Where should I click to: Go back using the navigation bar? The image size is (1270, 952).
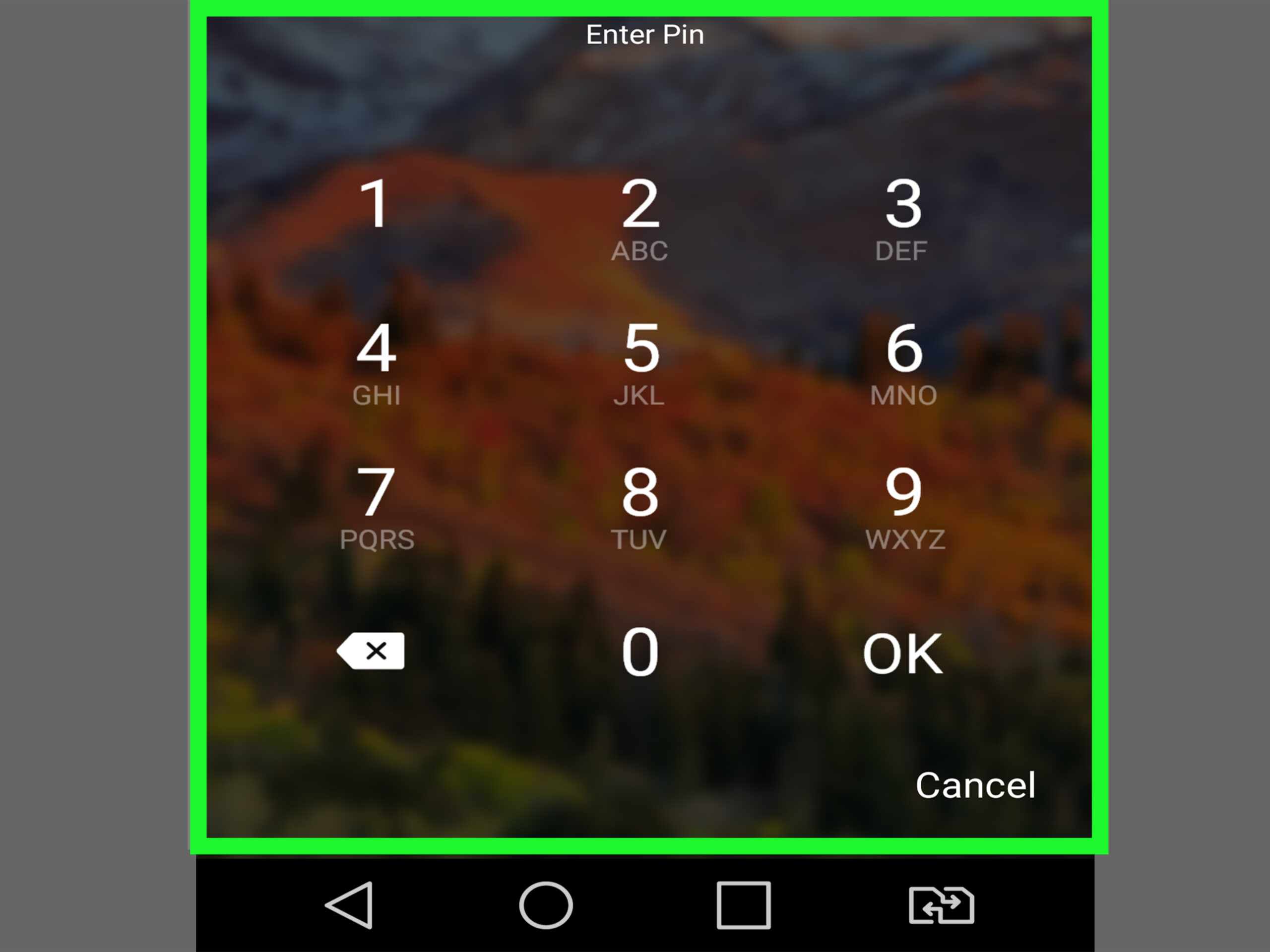351,905
